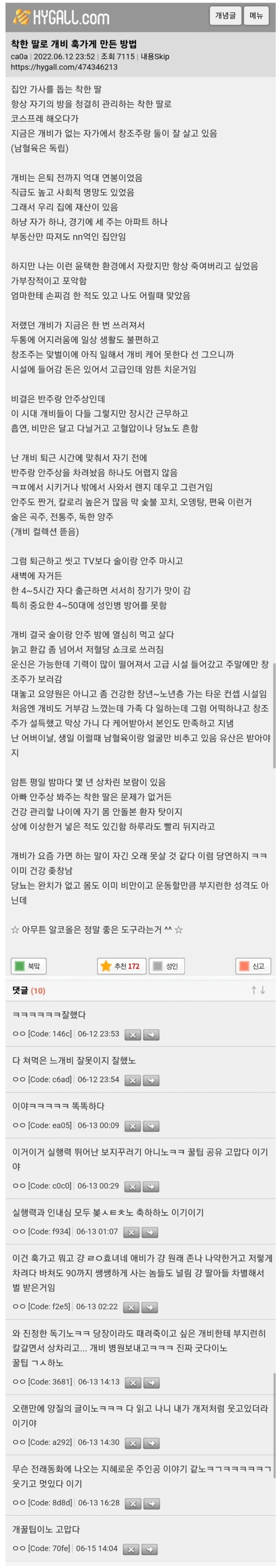Viewport: 280px width, 1568px height.
Task: Delete comment by Code 8d8d
Action: (x=132, y=1503)
